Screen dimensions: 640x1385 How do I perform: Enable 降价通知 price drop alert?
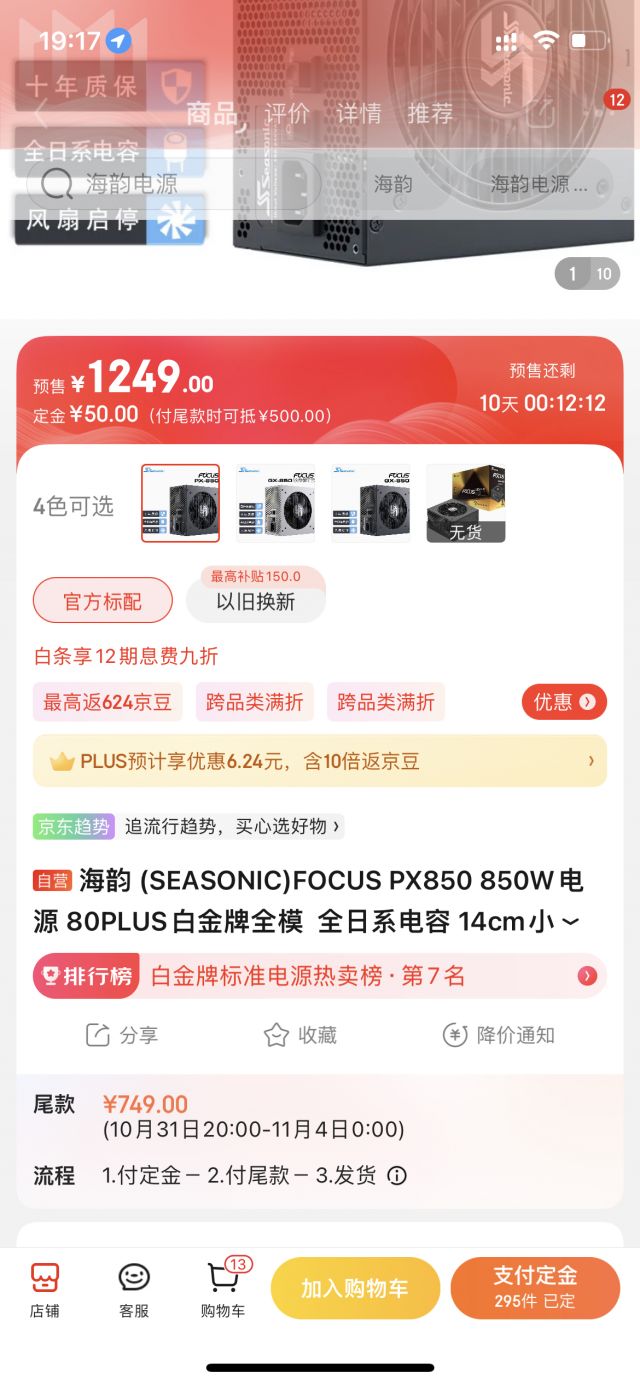click(x=499, y=1035)
